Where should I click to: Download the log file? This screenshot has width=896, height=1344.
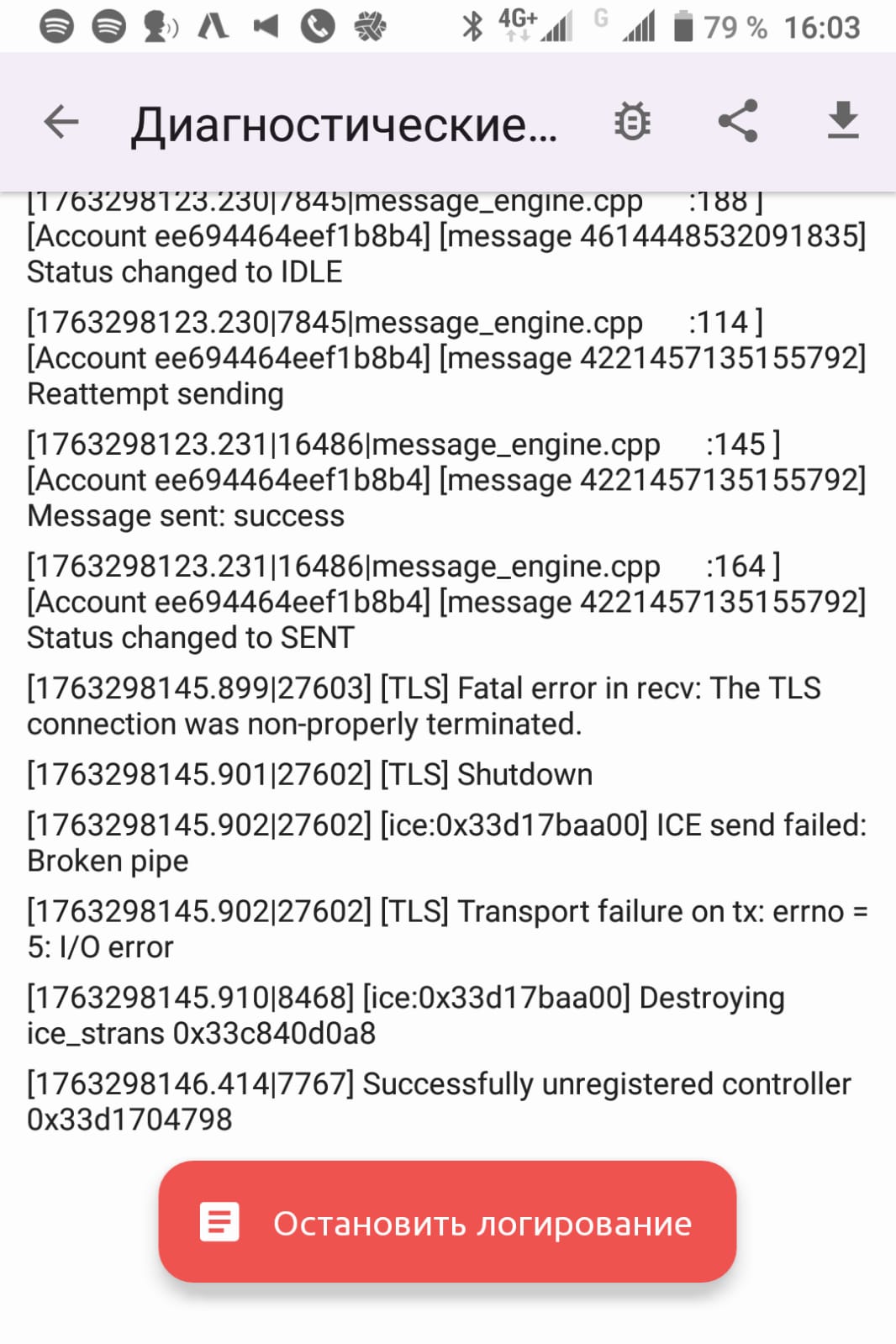[x=842, y=120]
